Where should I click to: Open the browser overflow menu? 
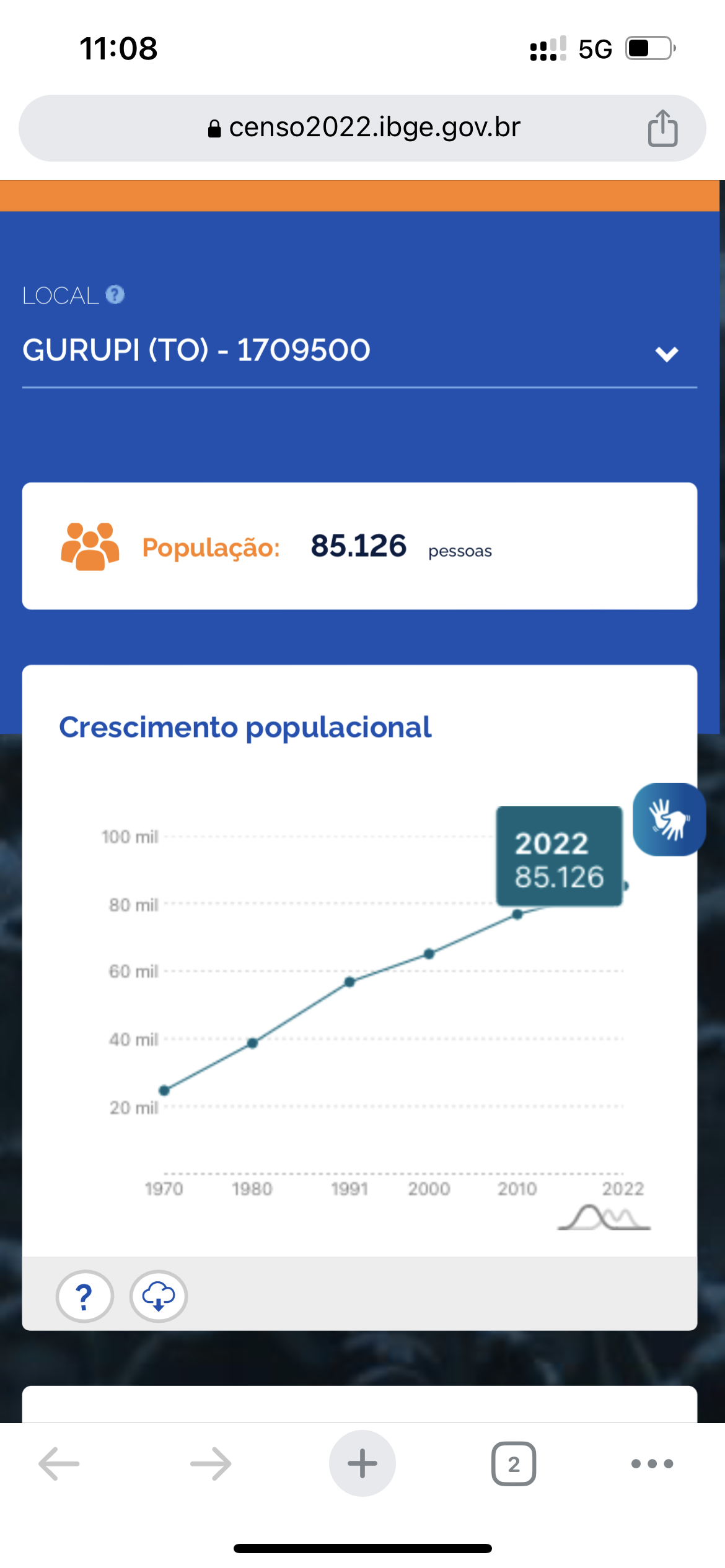coord(651,1463)
